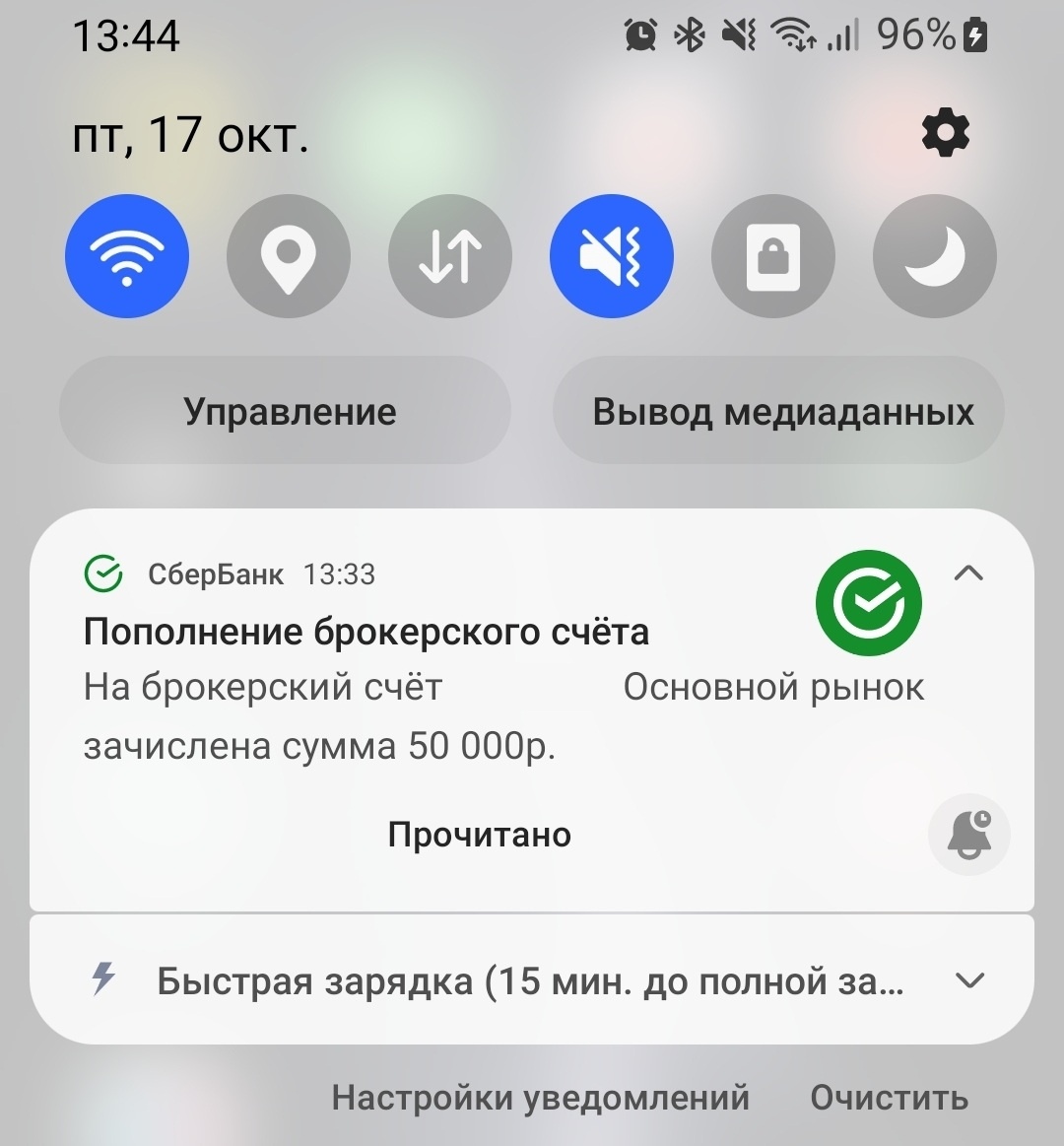Toggle Wi-Fi off
1064x1146 pixels.
127,255
